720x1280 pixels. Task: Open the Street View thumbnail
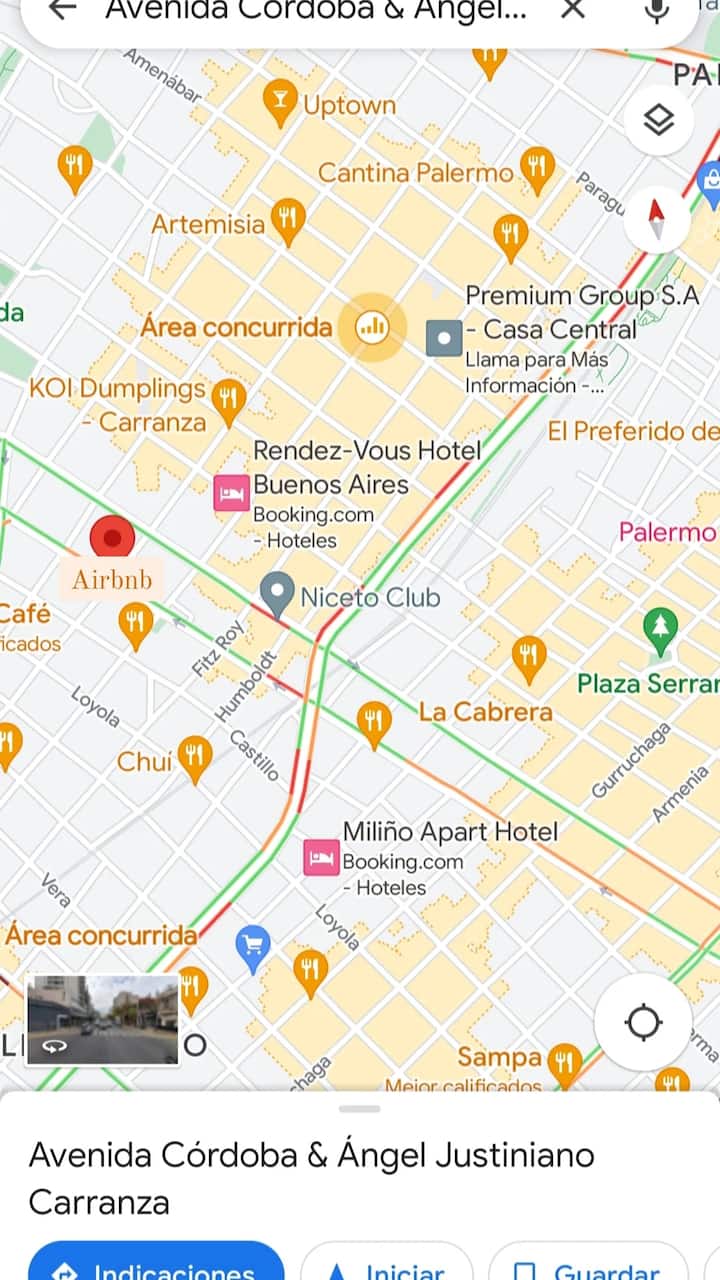[103, 1019]
